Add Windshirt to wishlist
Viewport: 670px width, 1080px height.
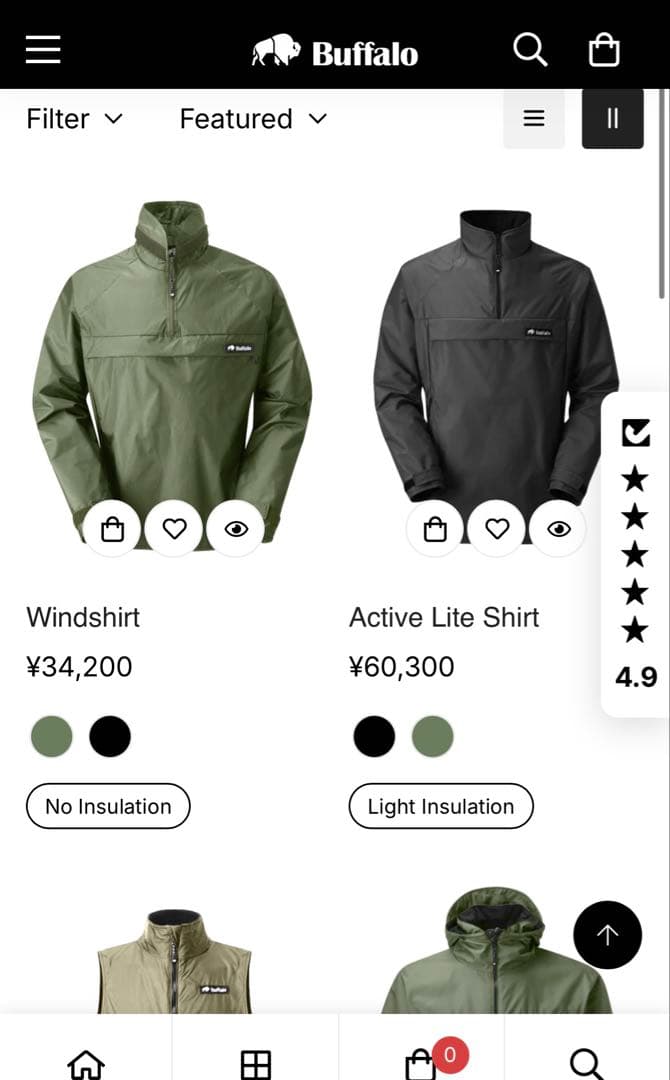[x=175, y=529]
